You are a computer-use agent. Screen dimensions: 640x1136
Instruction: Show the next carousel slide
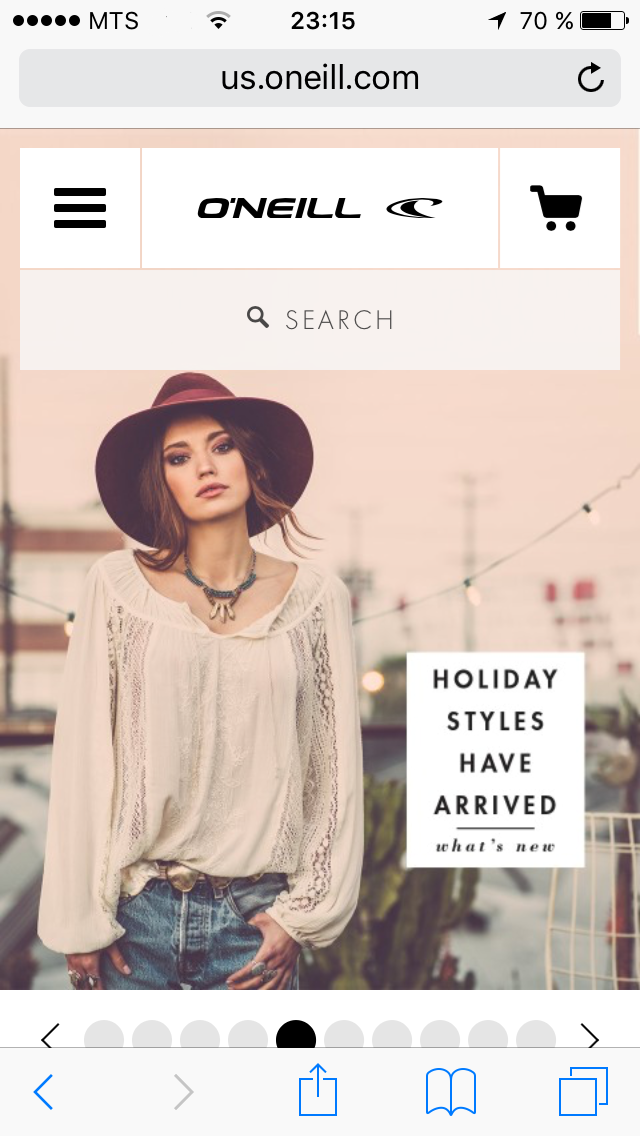click(590, 1036)
